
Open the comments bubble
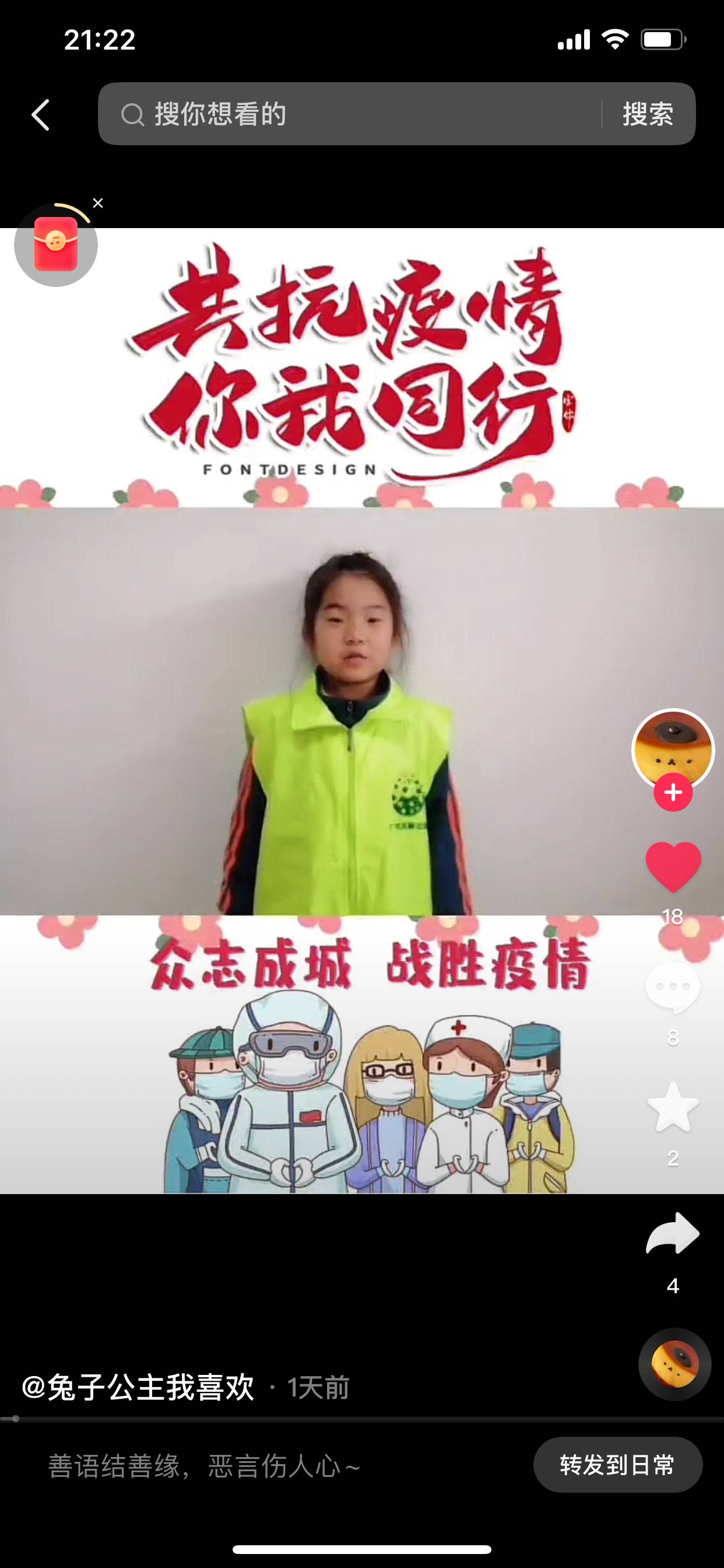(x=673, y=989)
